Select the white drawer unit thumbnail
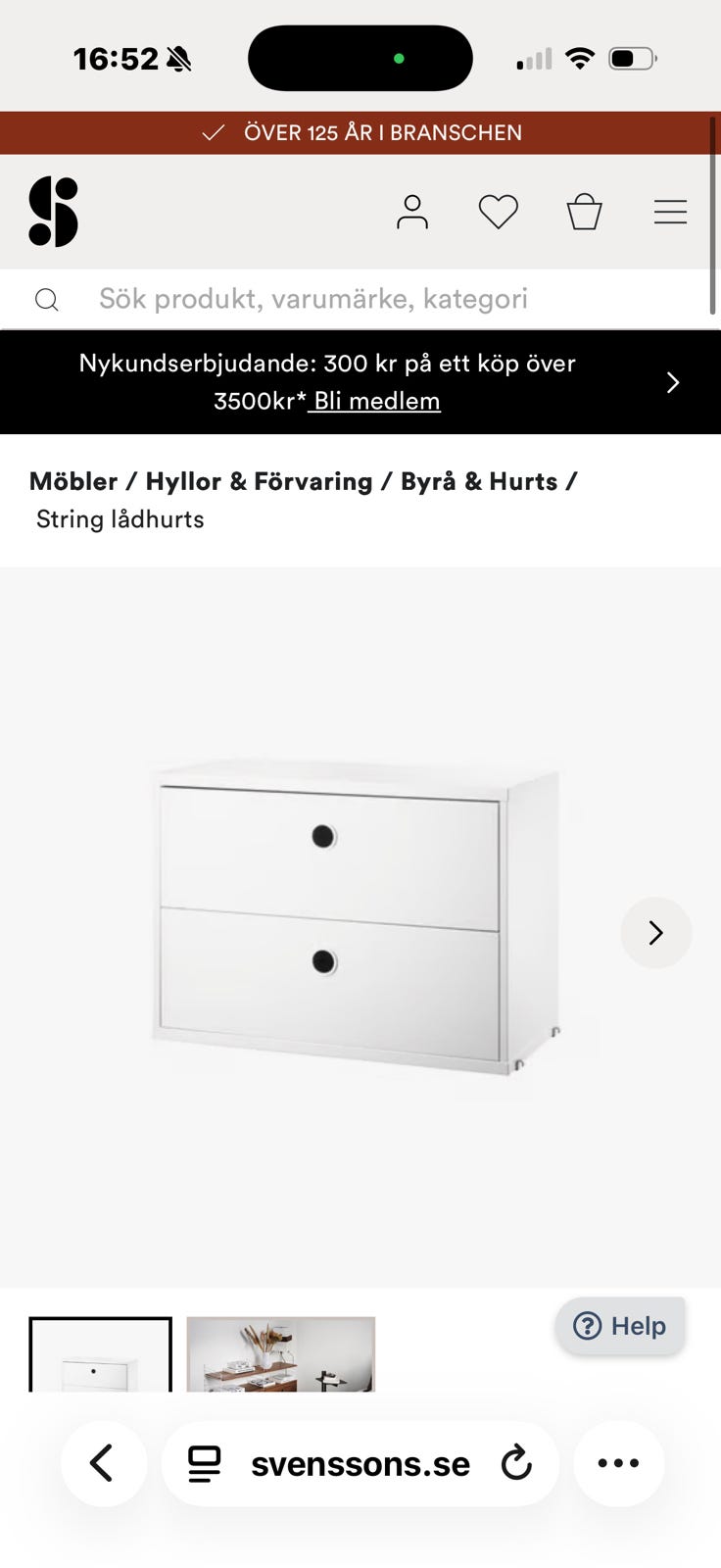The width and height of the screenshot is (721, 1568). point(101,1355)
